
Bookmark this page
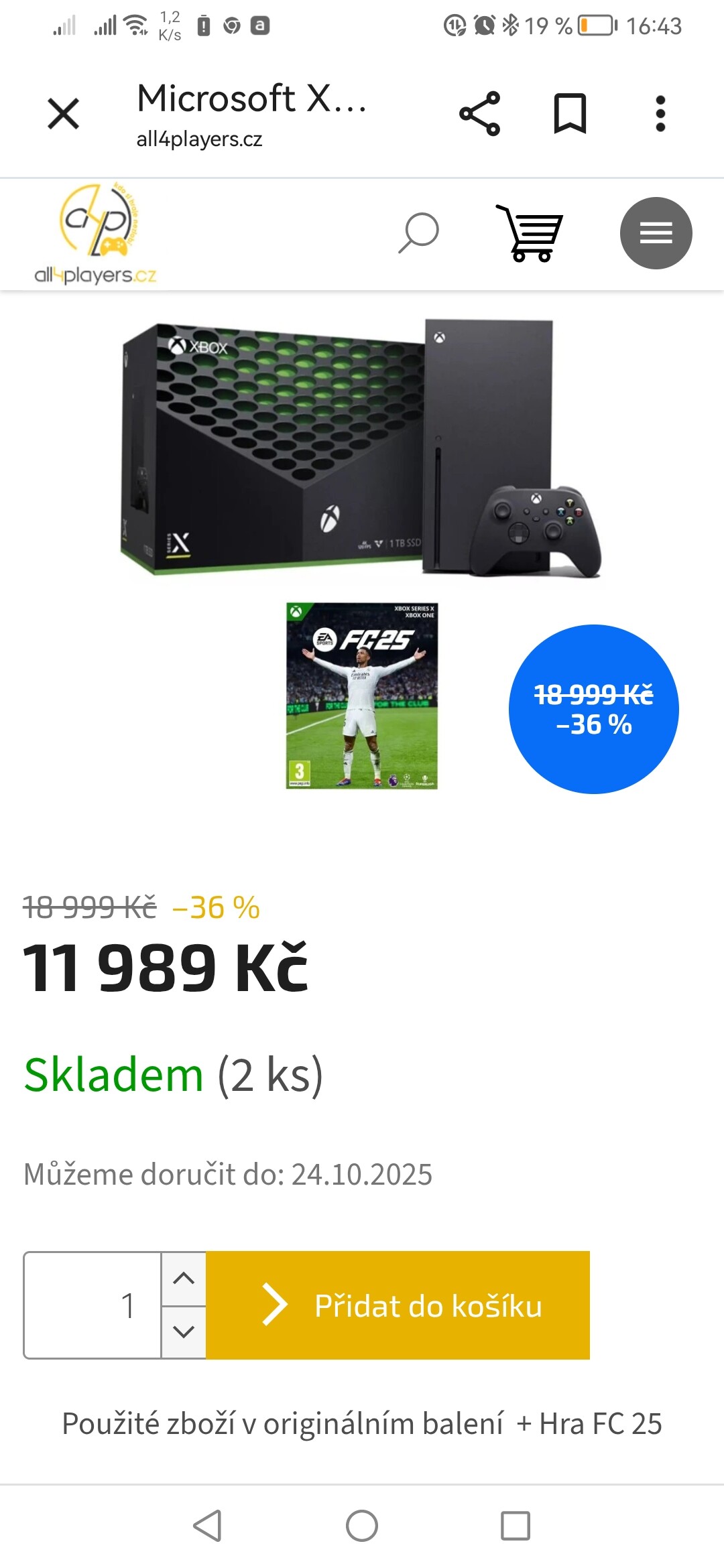pyautogui.click(x=570, y=113)
